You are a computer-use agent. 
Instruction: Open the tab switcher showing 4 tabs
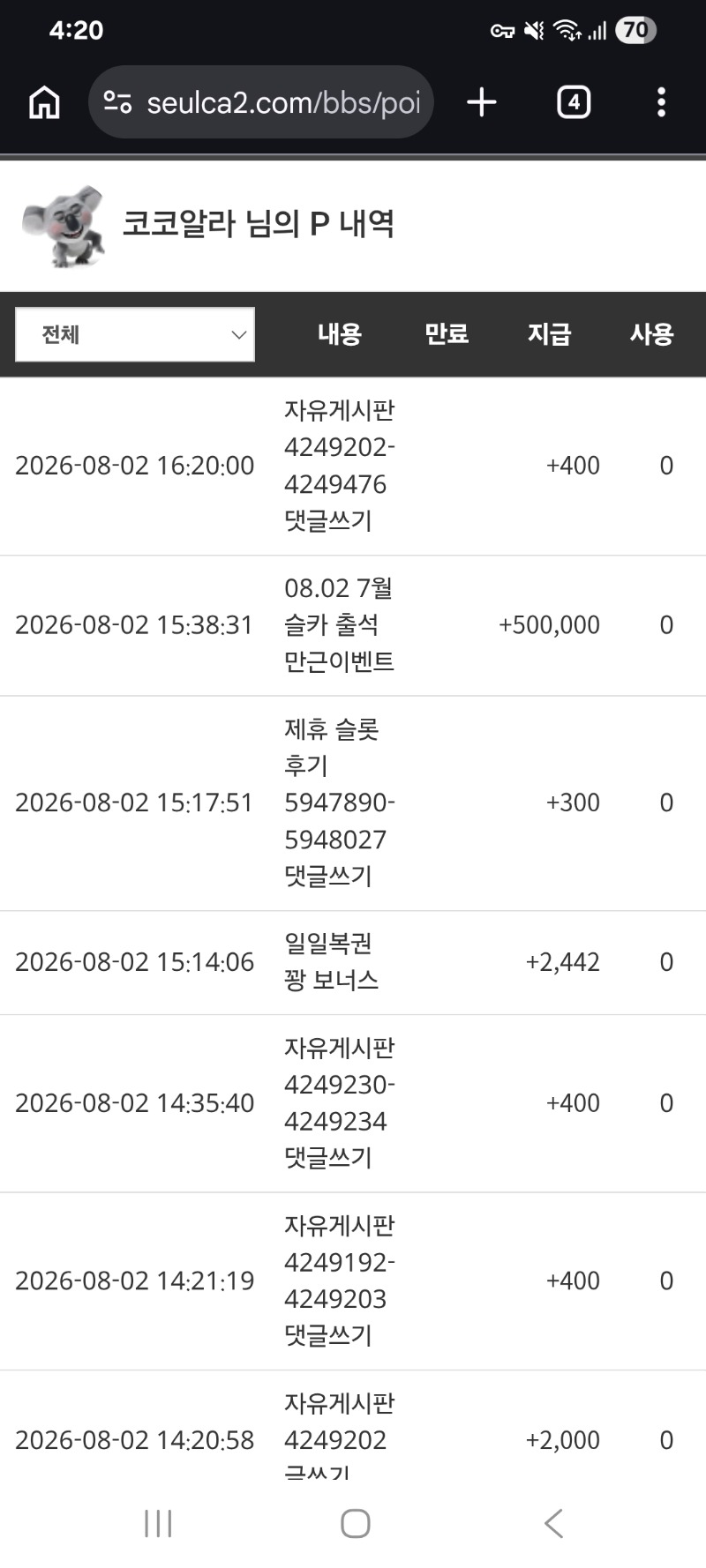(x=574, y=102)
